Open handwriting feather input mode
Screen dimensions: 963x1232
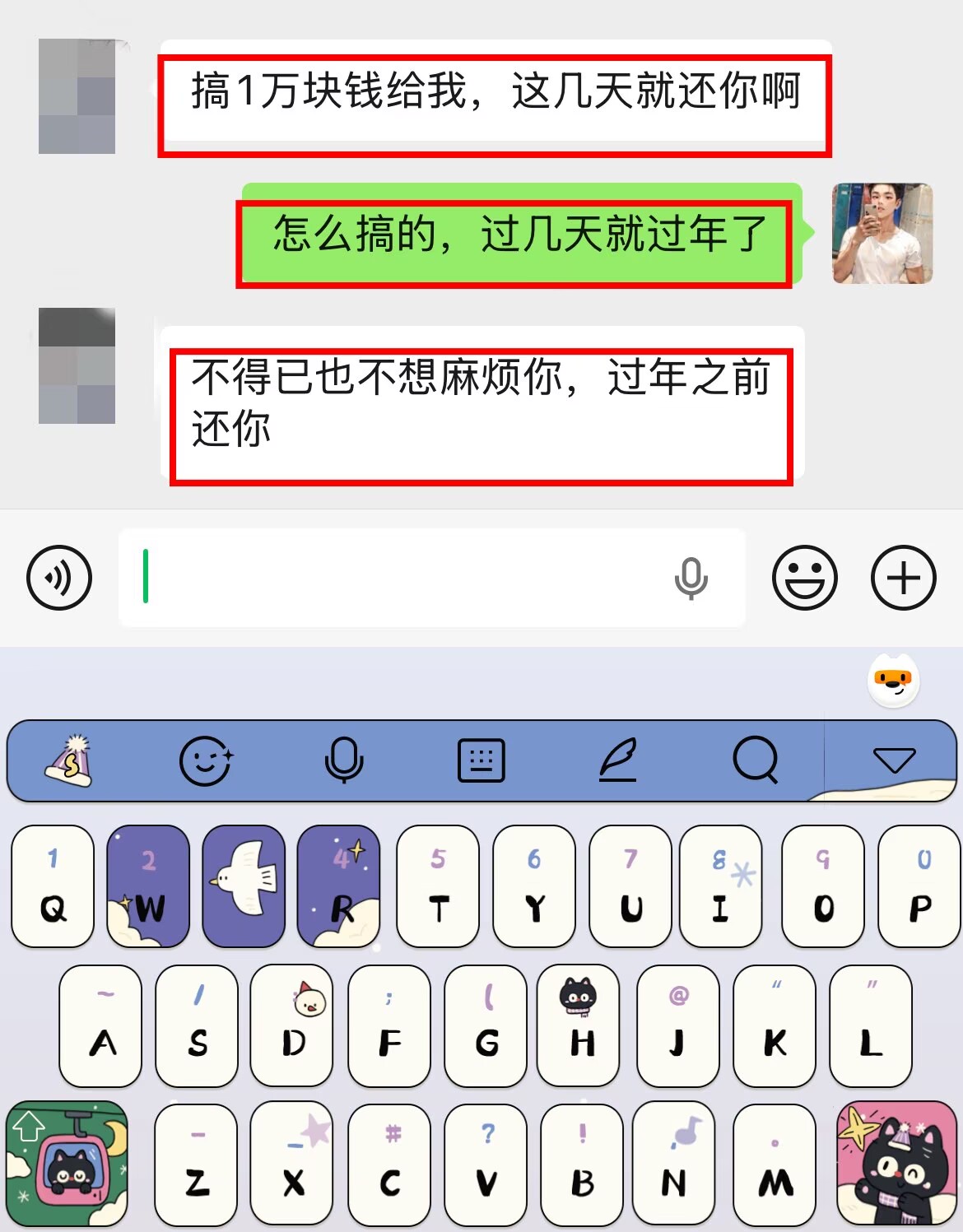click(618, 760)
